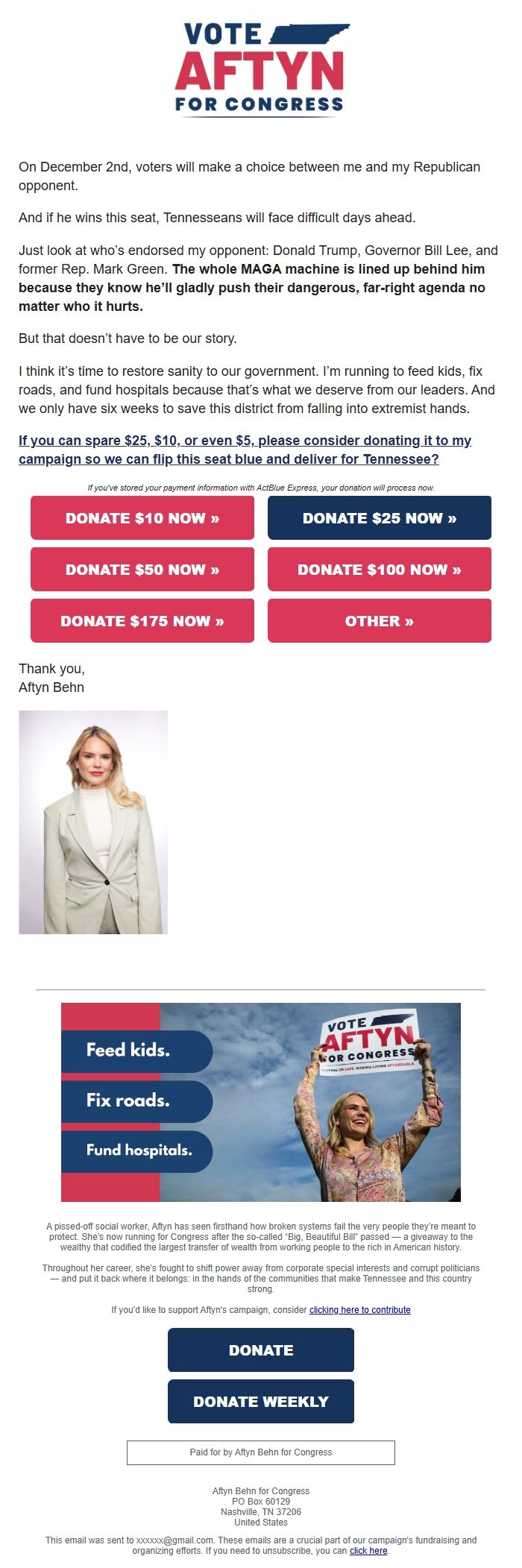Open the 'If you can spare $25' link
This screenshot has width=522, height=1568.
point(245,450)
